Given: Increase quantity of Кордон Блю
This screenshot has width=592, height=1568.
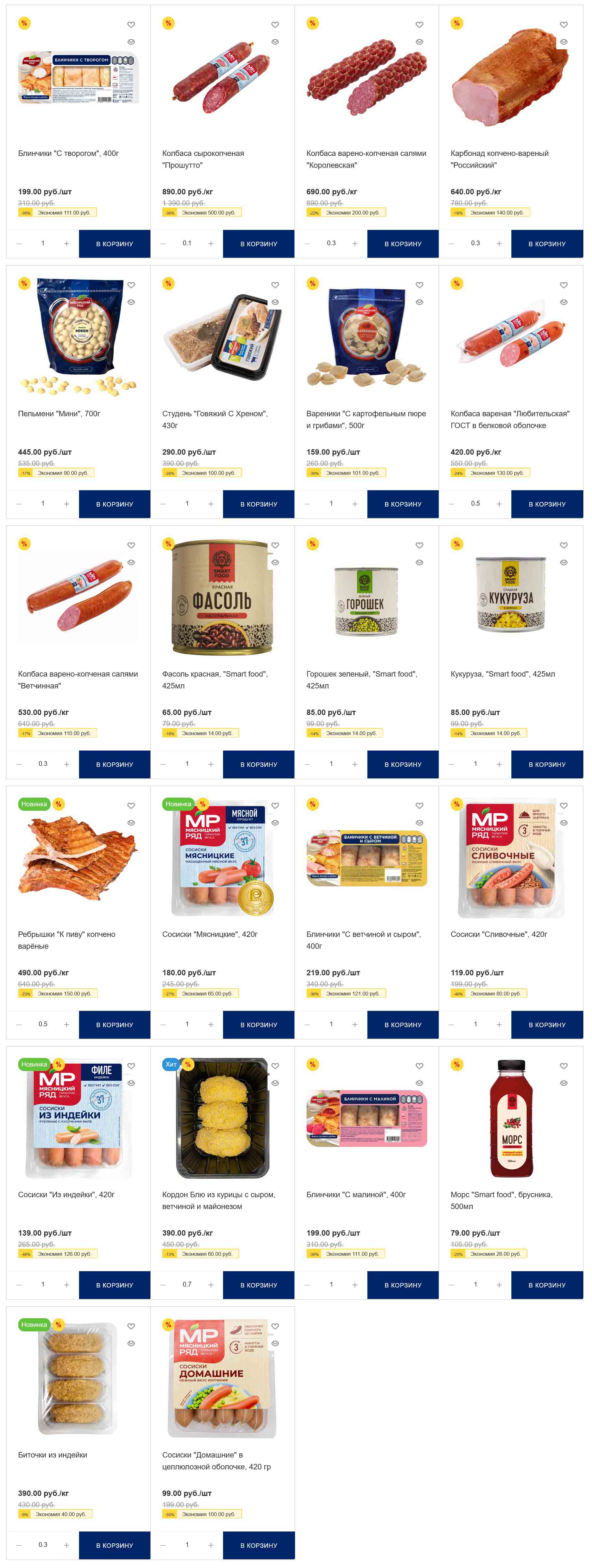Looking at the screenshot, I should point(211,1285).
